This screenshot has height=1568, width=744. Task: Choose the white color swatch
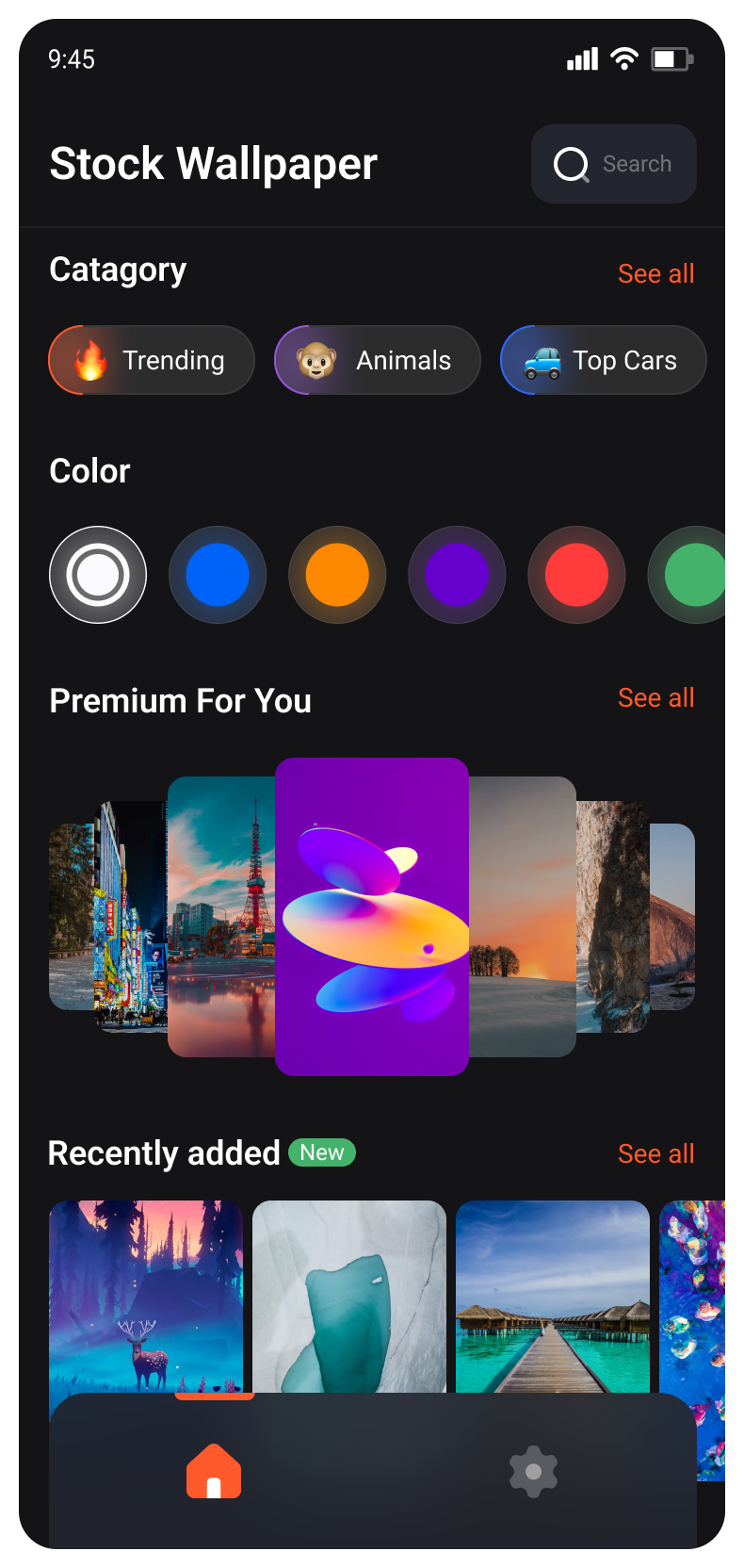pos(98,575)
